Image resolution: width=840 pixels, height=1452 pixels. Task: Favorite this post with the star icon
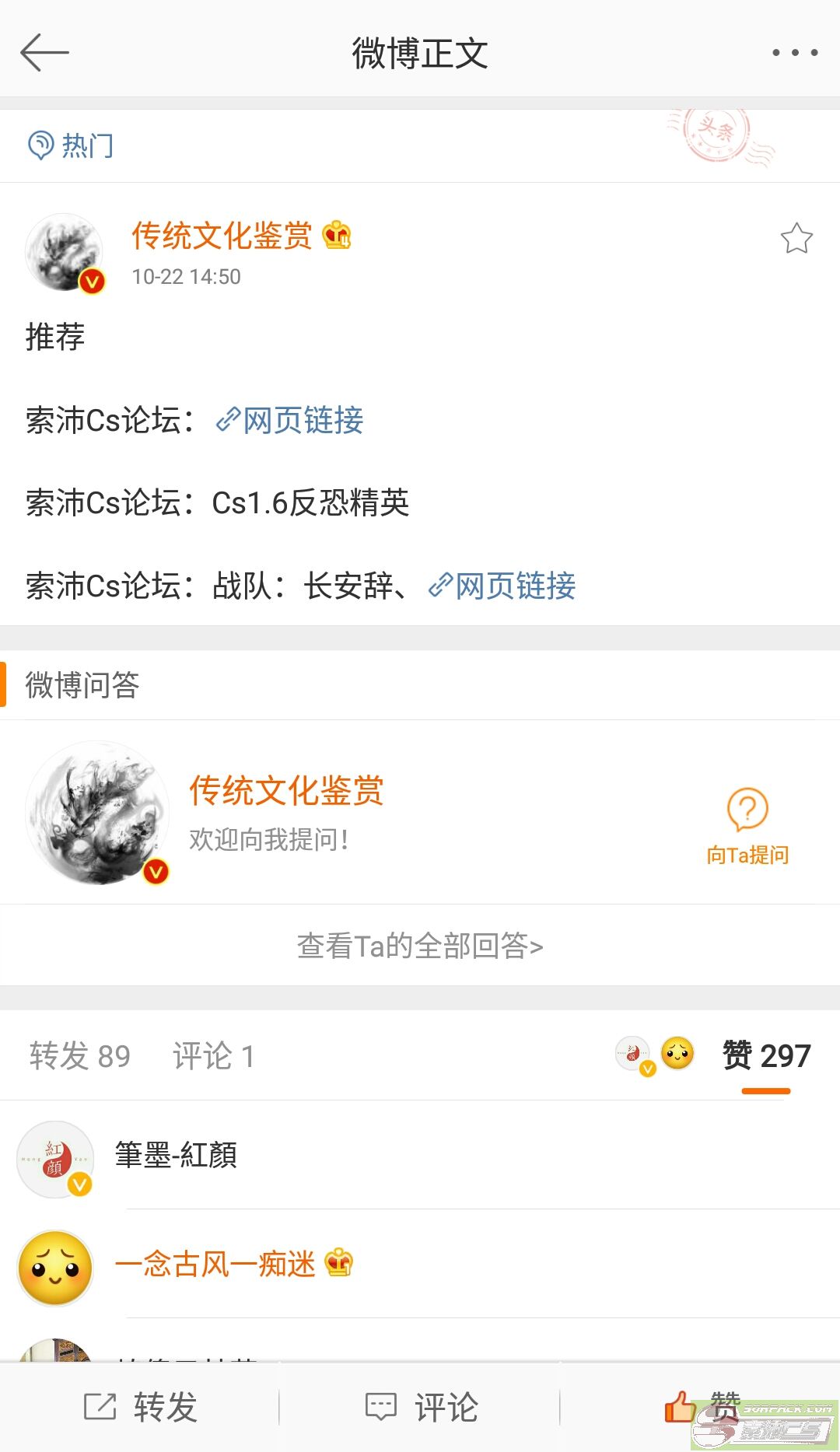tap(796, 238)
